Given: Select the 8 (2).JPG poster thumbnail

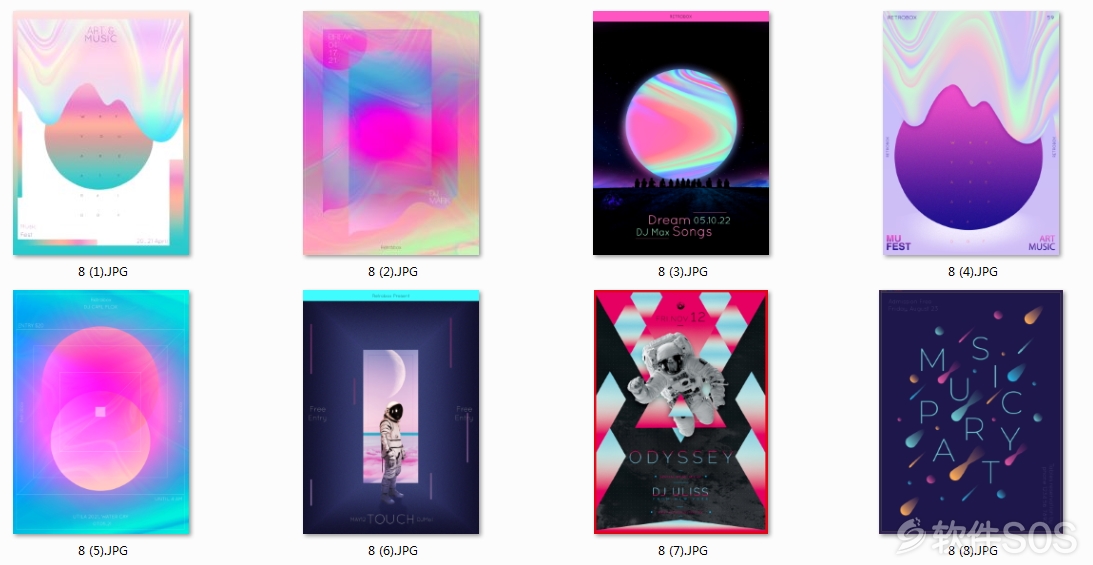Looking at the screenshot, I should 392,133.
